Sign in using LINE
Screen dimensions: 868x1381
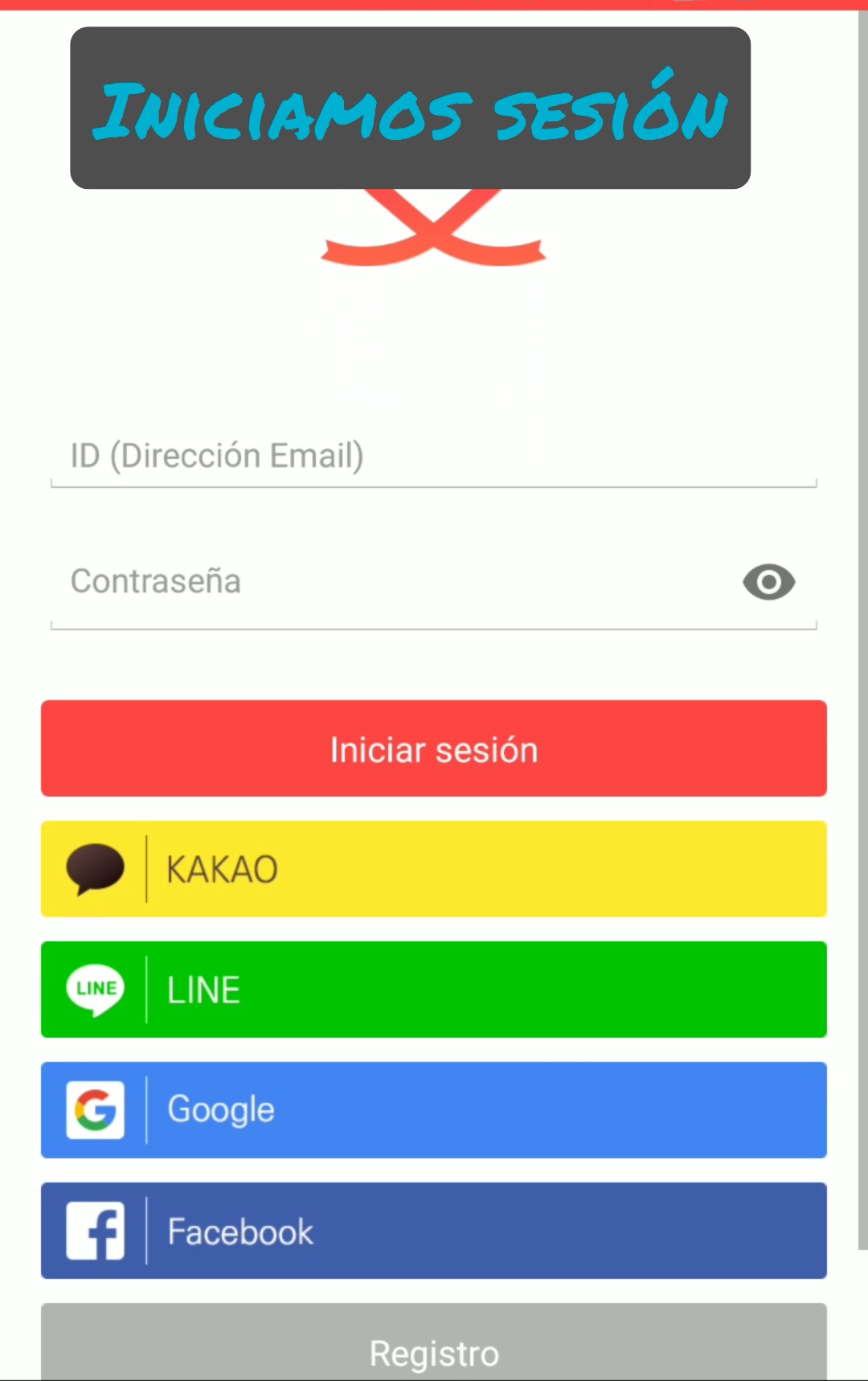[434, 990]
